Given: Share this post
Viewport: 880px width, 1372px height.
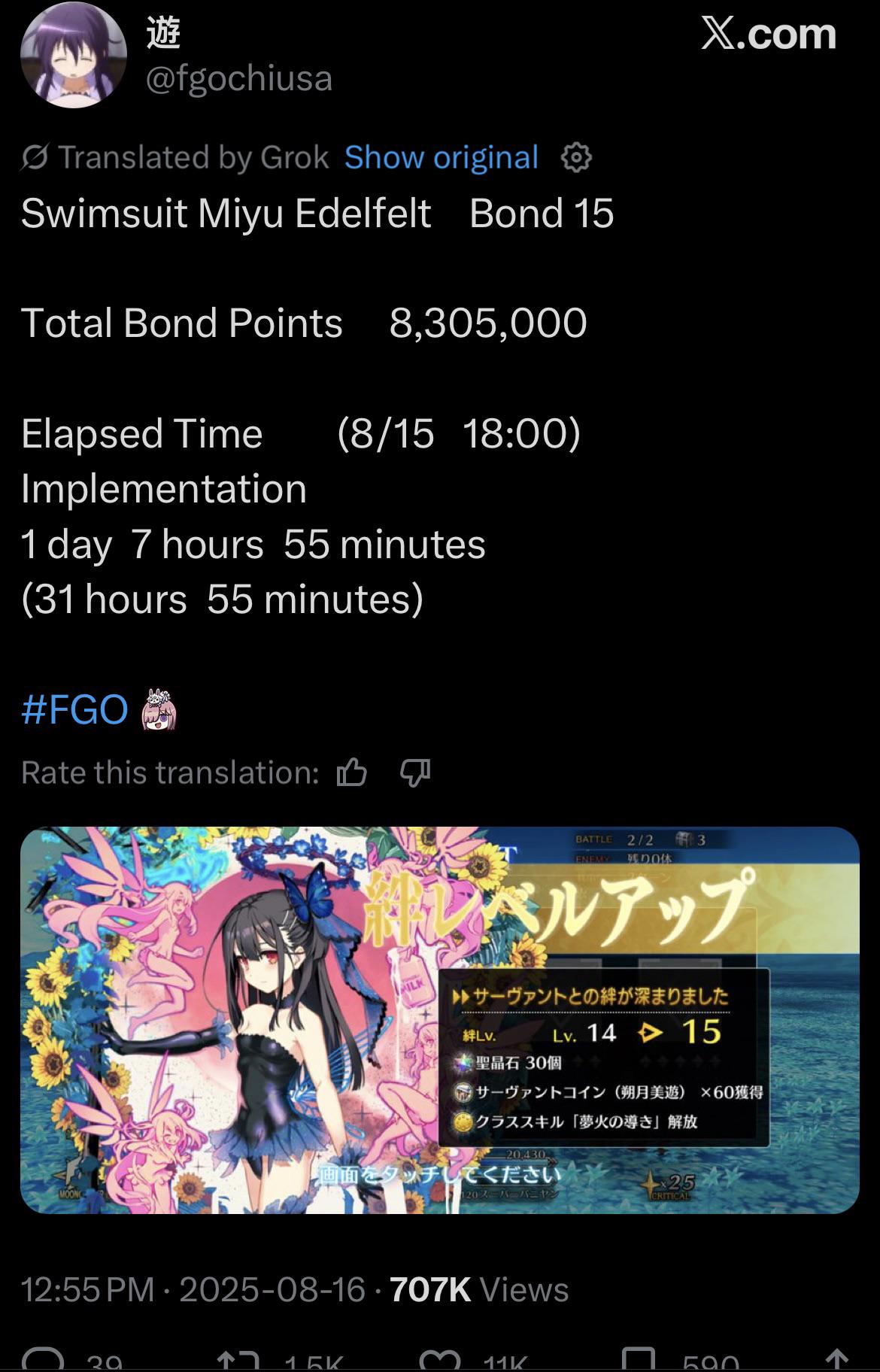Looking at the screenshot, I should tap(836, 1360).
